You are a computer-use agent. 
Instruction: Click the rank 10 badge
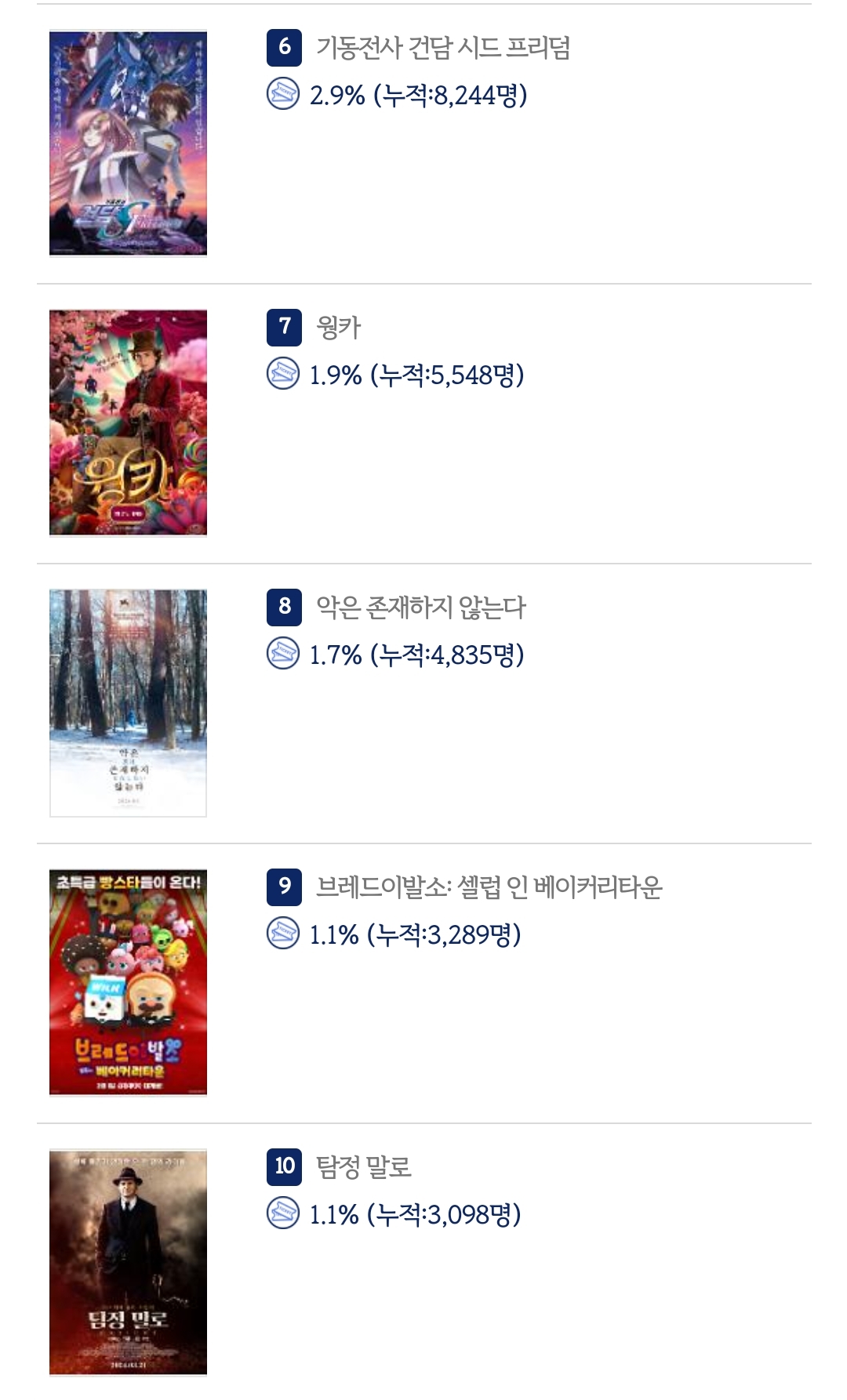pyautogui.click(x=284, y=1169)
